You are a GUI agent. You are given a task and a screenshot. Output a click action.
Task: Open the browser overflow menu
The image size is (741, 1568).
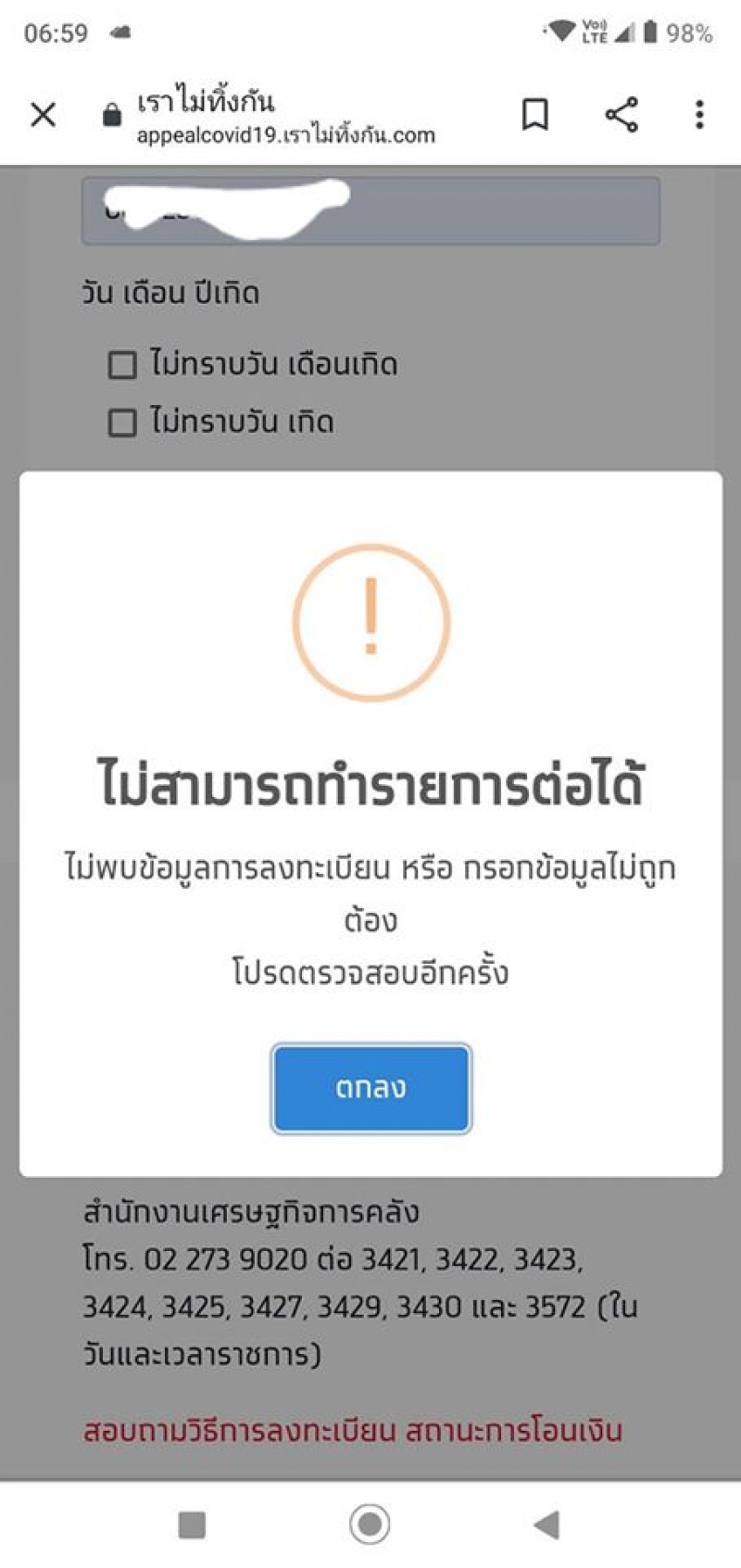[699, 115]
